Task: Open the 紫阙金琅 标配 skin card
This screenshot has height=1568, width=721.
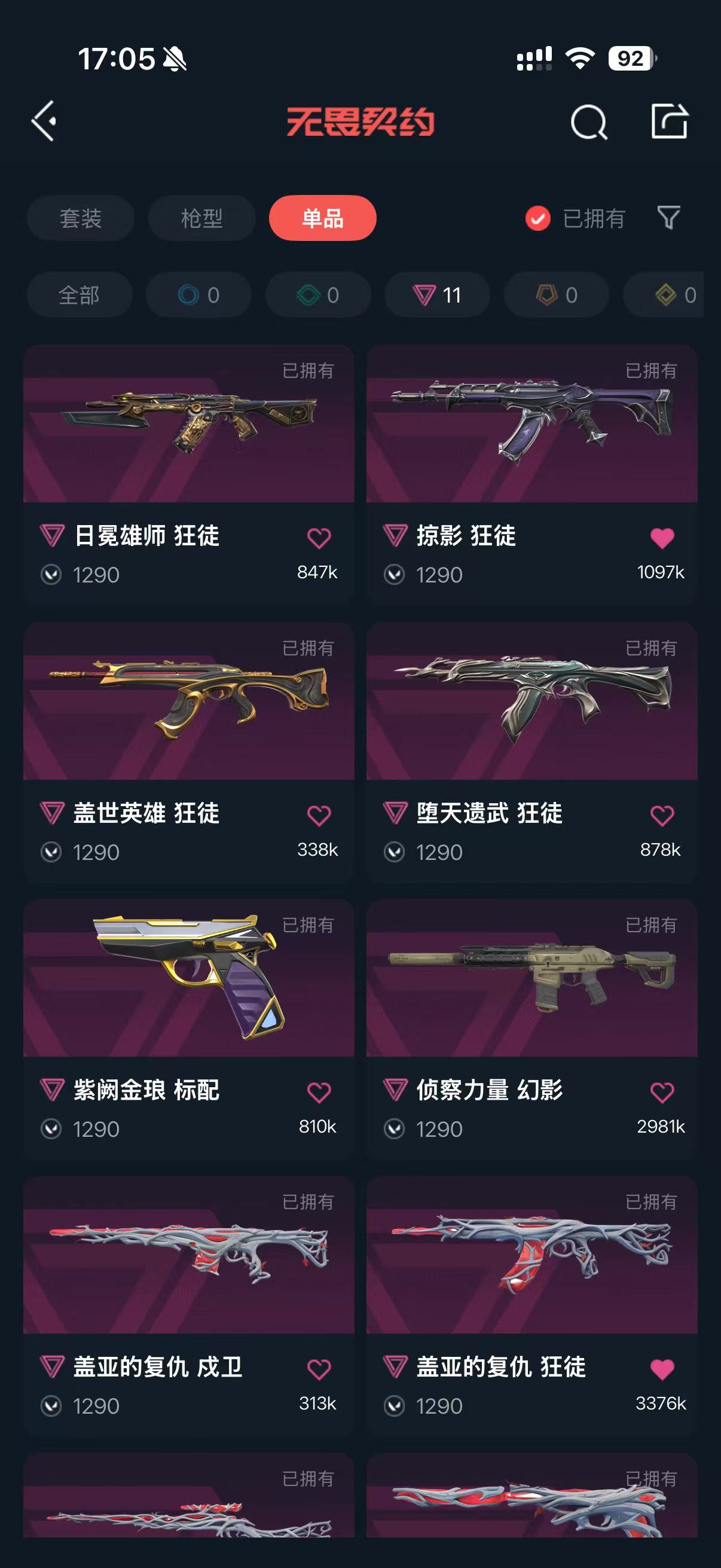Action: tap(188, 1029)
